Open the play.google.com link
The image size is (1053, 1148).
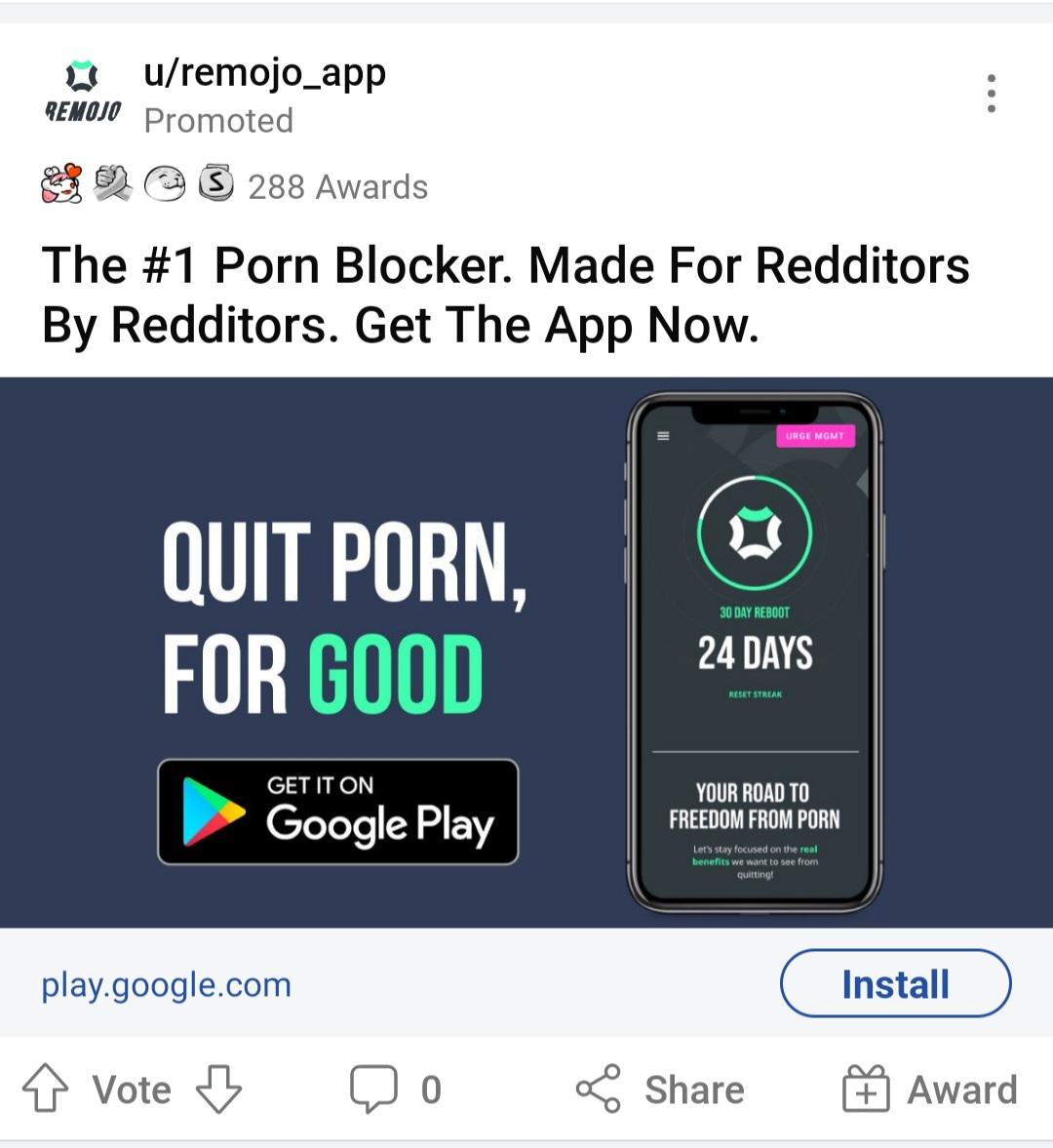(x=166, y=984)
